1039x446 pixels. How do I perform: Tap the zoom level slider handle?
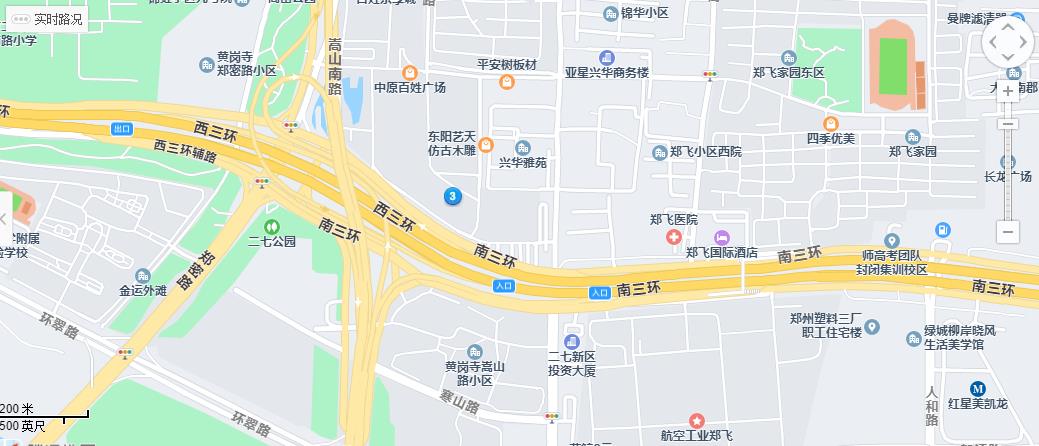(1008, 123)
